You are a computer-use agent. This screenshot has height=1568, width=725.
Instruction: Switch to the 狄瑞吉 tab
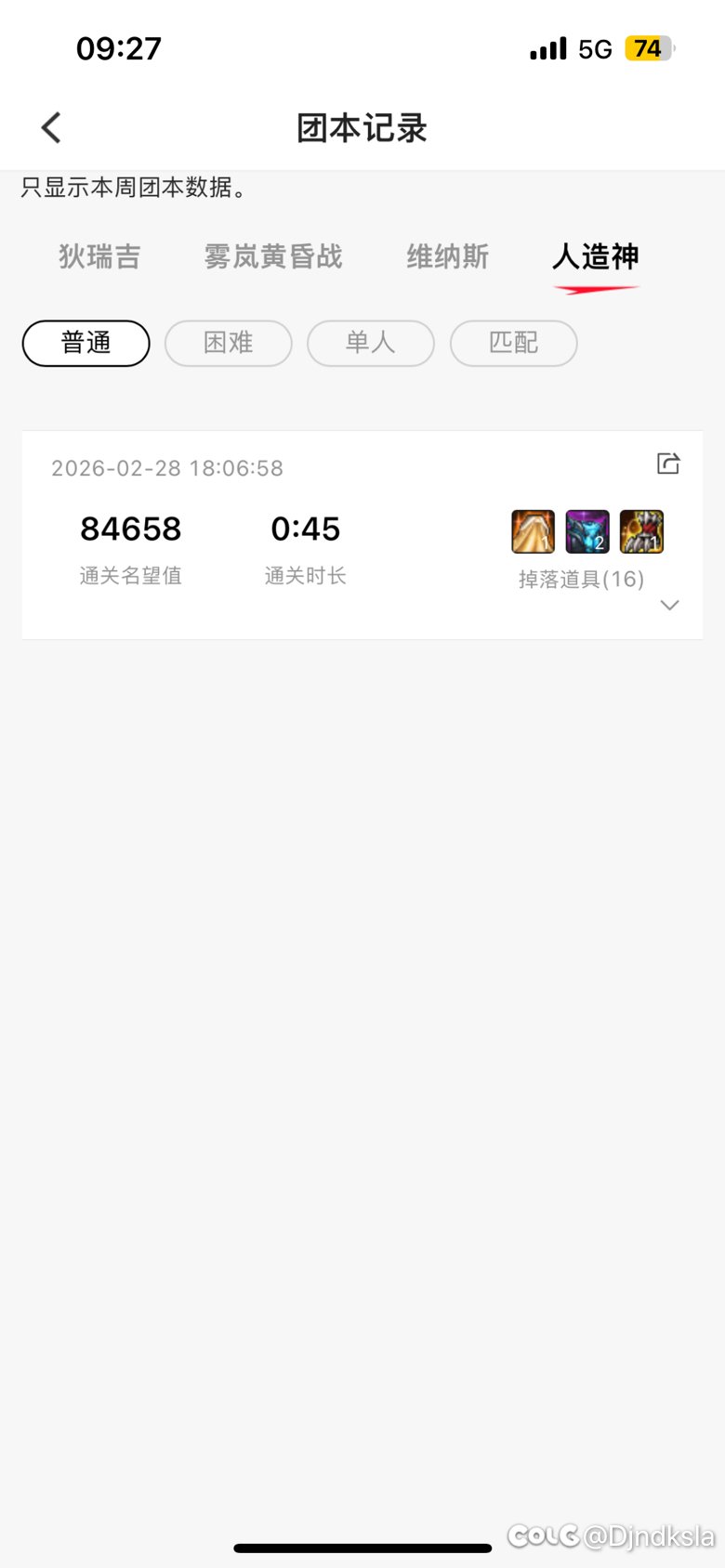click(99, 256)
